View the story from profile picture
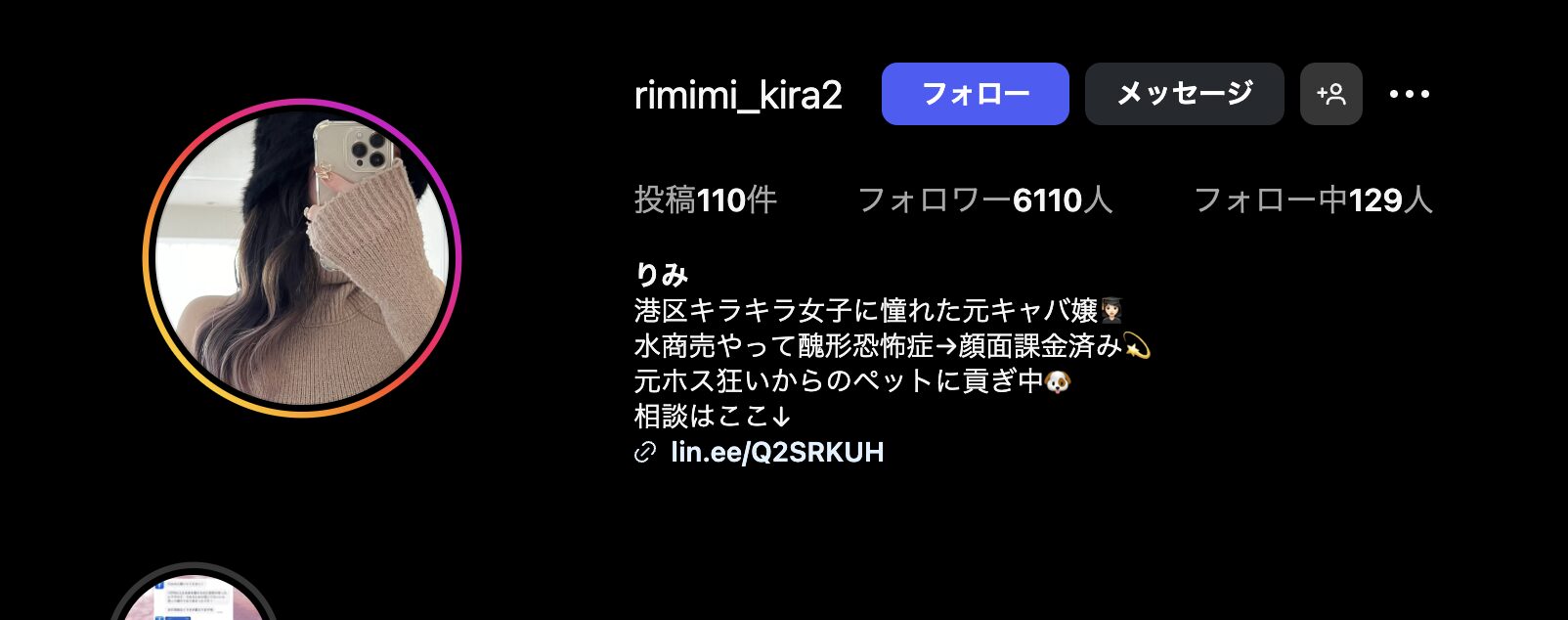This screenshot has width=1568, height=620. [x=302, y=258]
